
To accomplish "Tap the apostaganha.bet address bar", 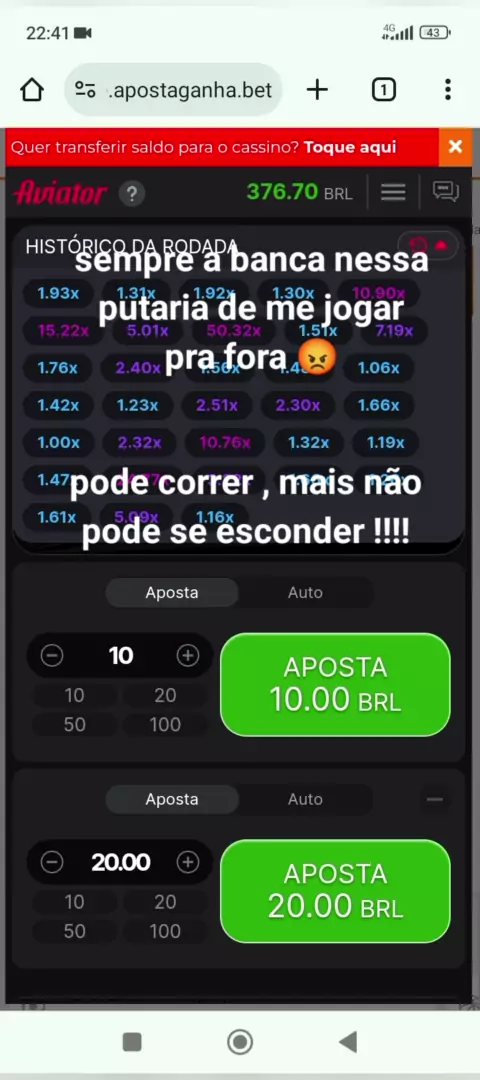I will 174,90.
